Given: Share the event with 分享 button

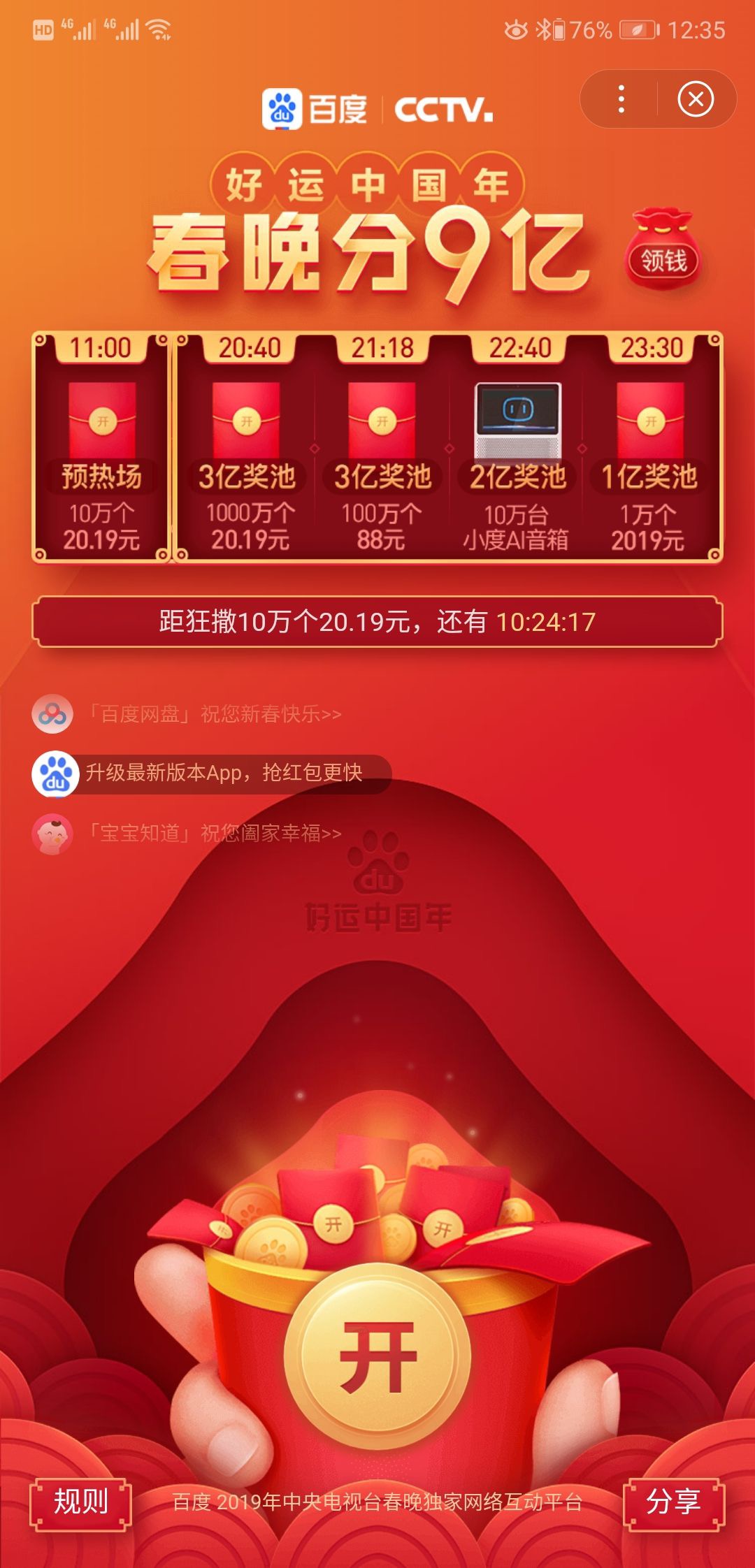Looking at the screenshot, I should tap(673, 1502).
